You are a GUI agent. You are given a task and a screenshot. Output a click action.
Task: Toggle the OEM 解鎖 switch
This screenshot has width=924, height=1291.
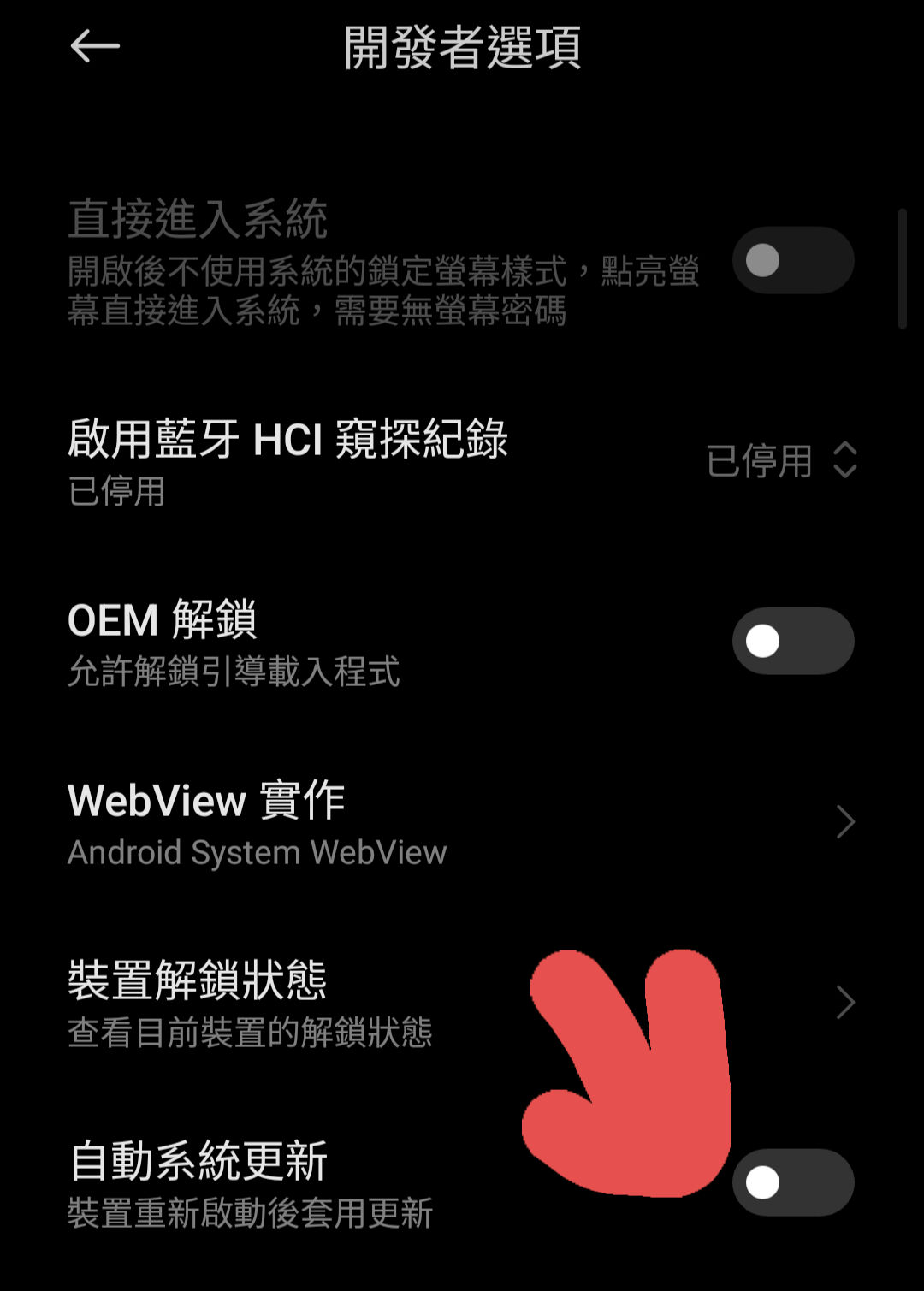point(792,641)
